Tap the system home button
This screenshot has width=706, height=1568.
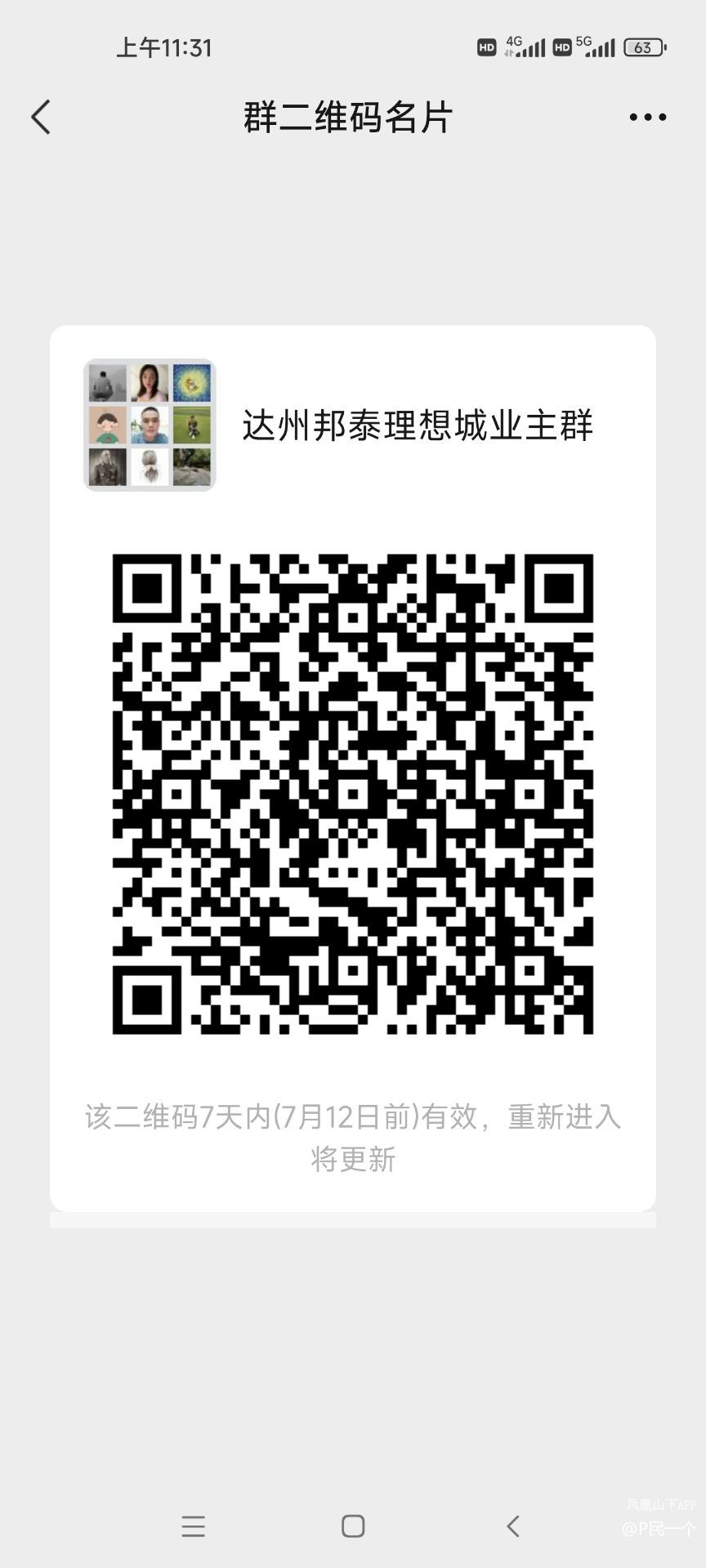coord(353,1526)
